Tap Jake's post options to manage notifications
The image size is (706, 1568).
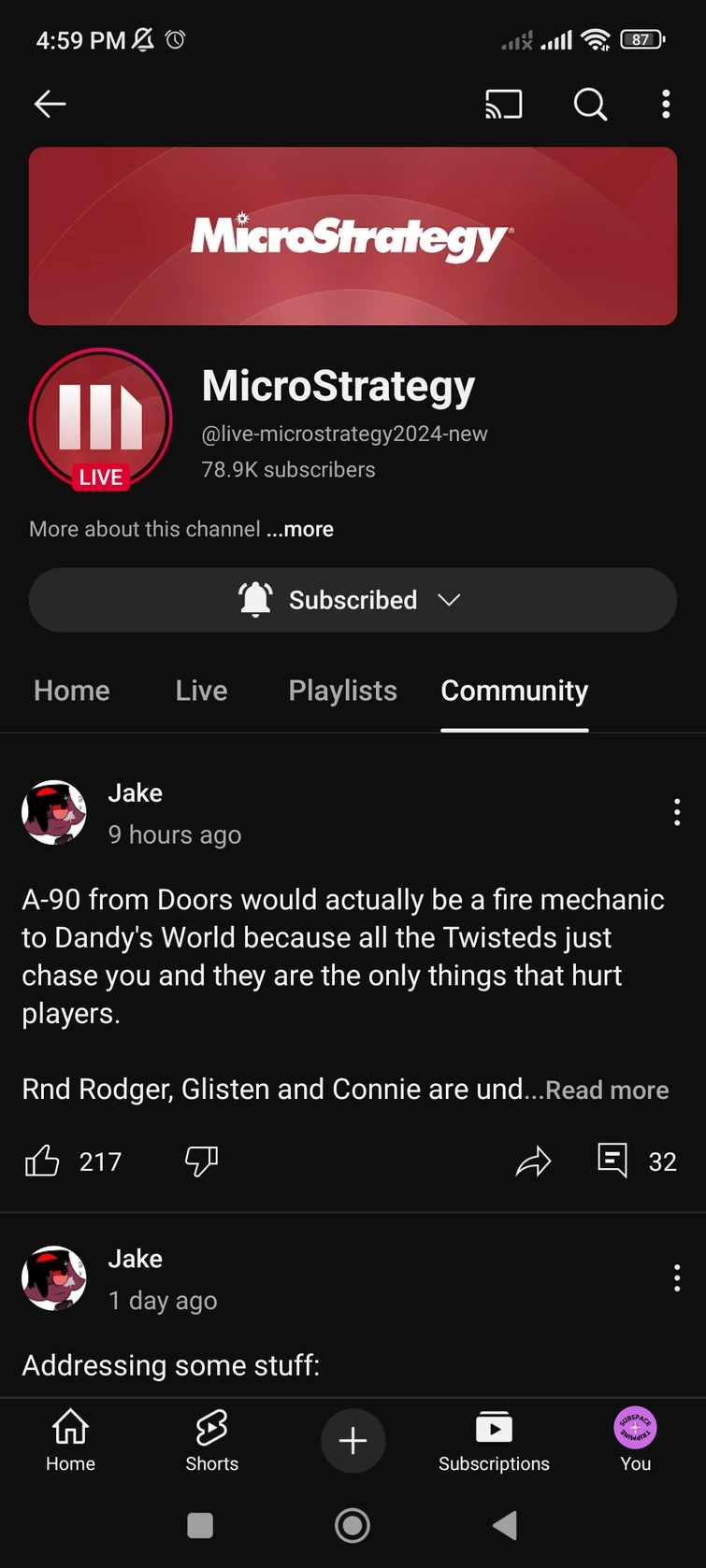coord(676,812)
